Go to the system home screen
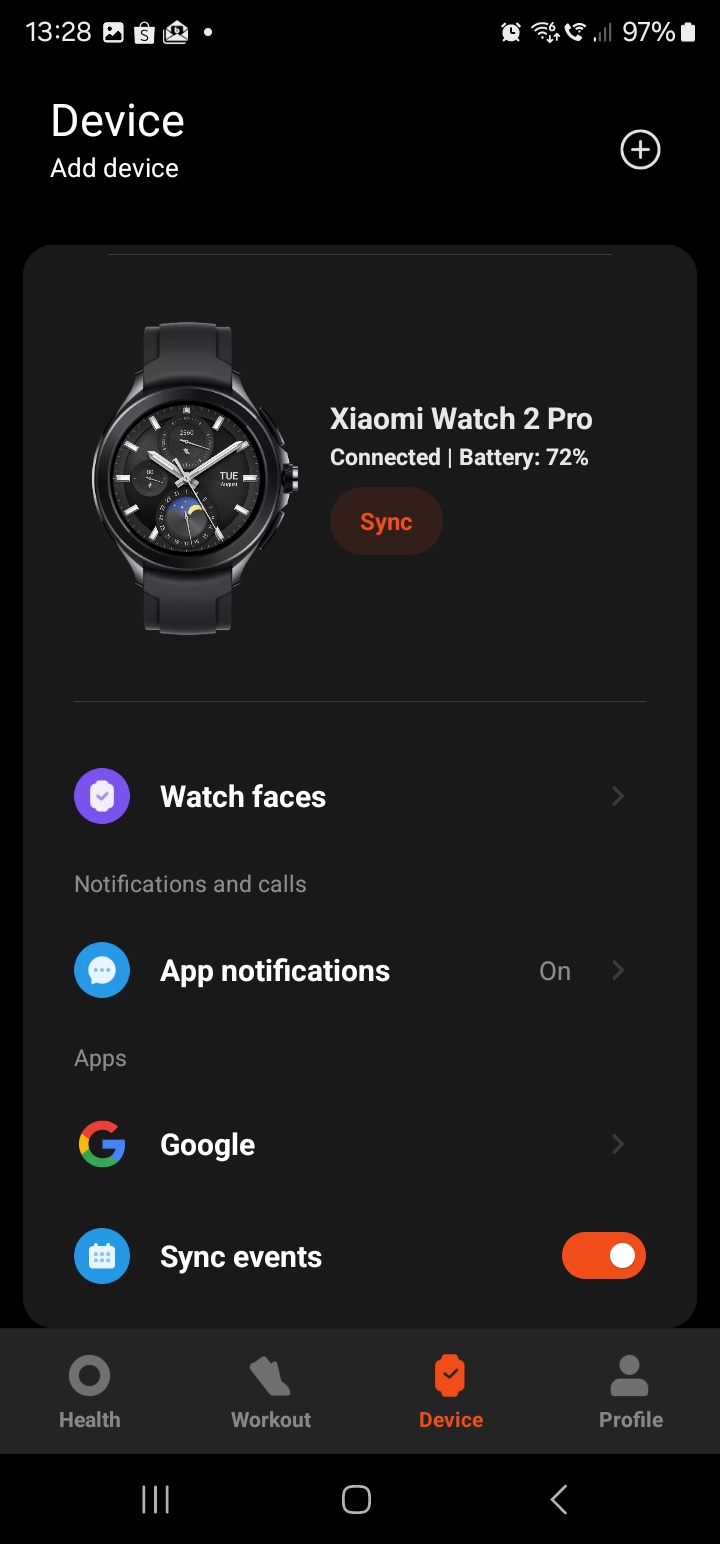The image size is (720, 1544). coord(356,1499)
